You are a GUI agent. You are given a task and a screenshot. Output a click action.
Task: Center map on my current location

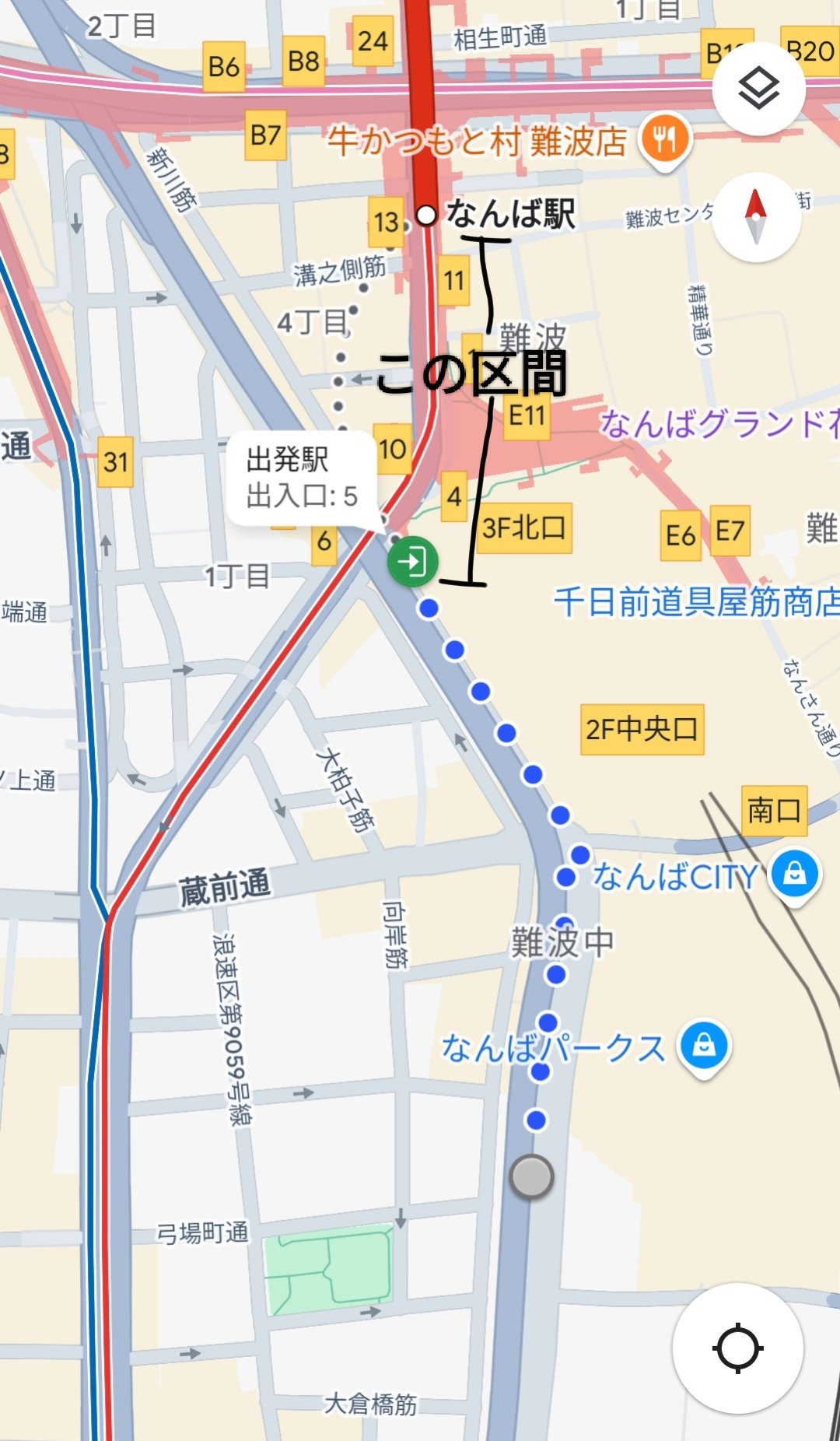(x=737, y=1348)
